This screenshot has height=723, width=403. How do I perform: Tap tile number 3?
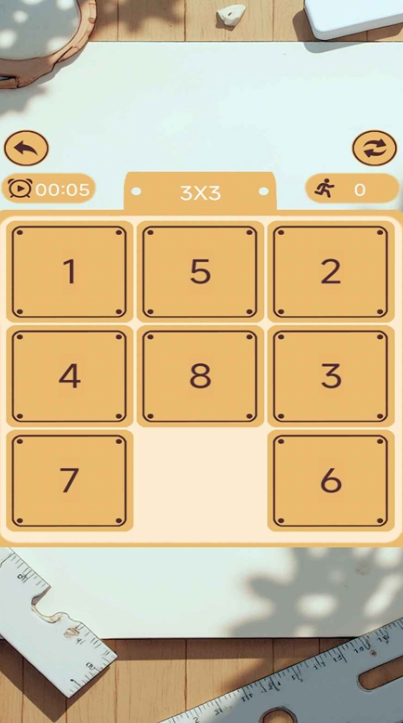point(331,376)
